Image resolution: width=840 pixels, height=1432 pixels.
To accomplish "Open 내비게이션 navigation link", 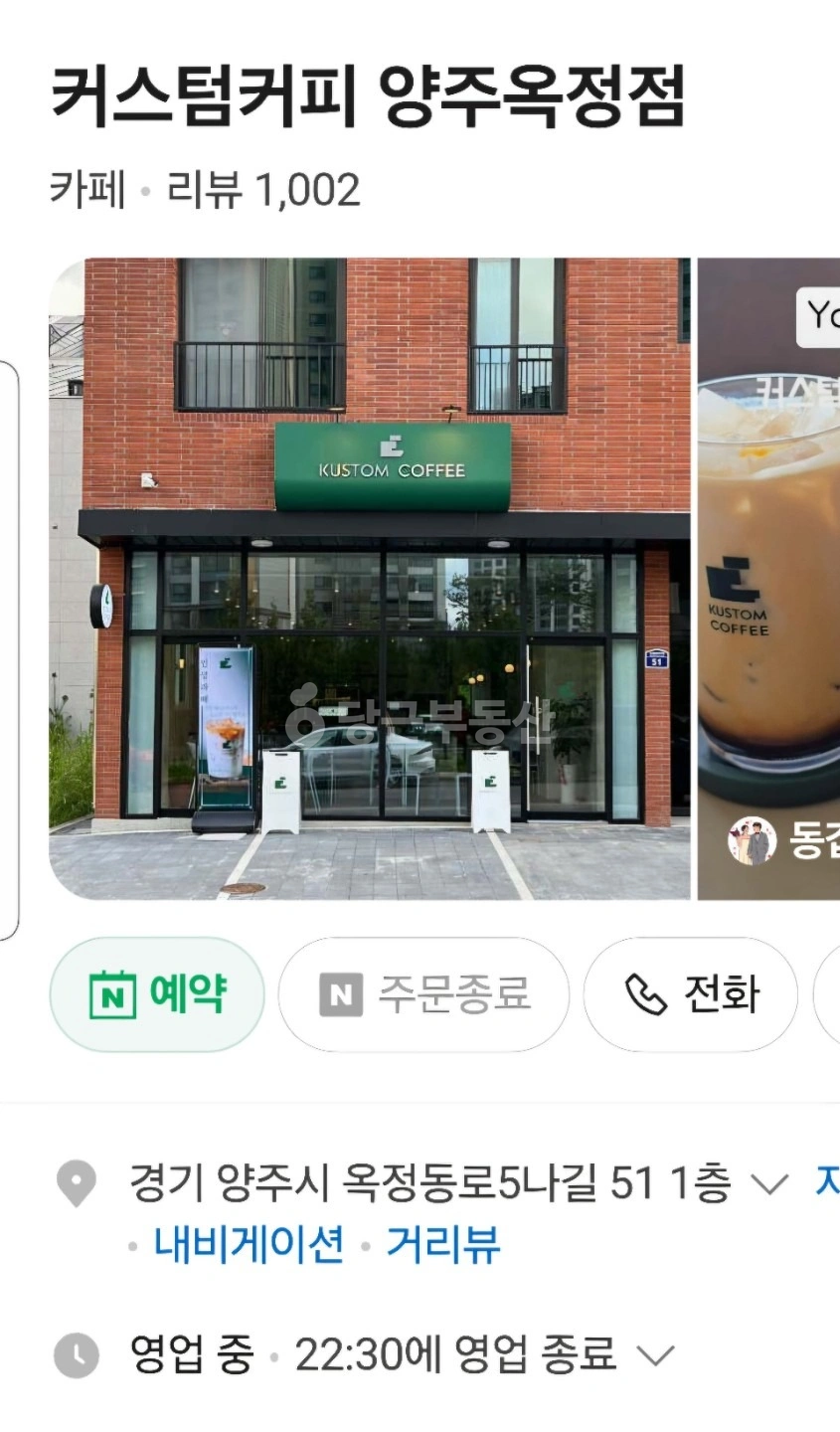I will click(250, 1243).
